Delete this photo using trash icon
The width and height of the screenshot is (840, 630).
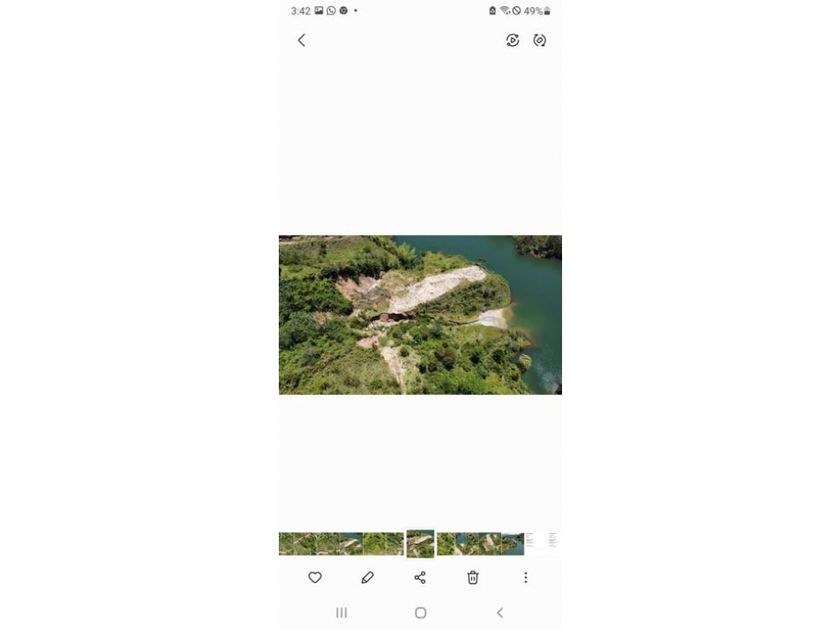tap(473, 577)
